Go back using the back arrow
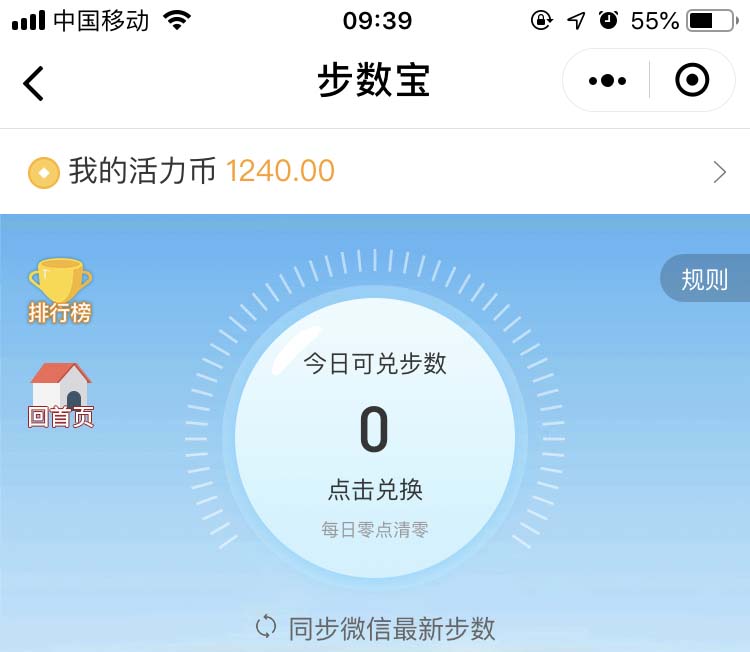The height and width of the screenshot is (652, 750). pos(34,82)
